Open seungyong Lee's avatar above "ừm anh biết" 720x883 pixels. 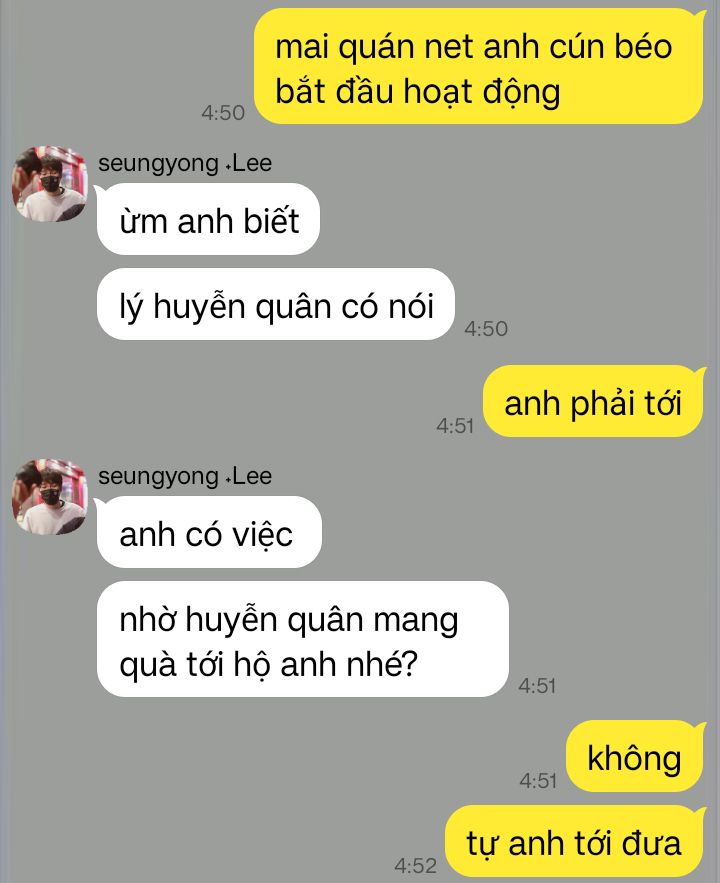point(49,183)
